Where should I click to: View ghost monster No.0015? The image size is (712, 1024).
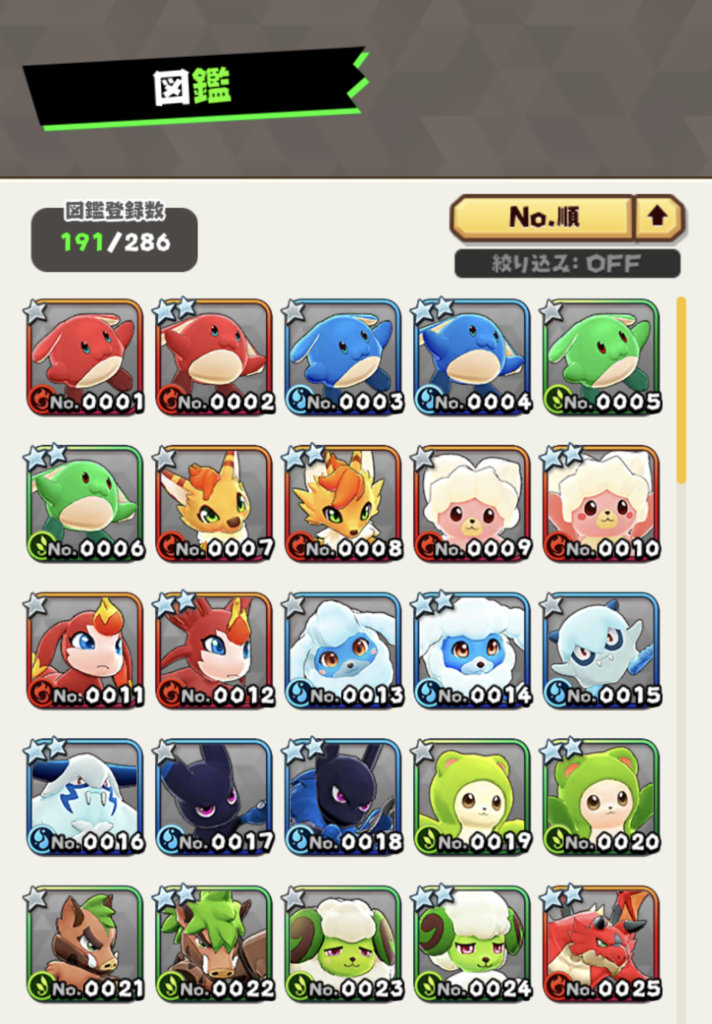tap(601, 650)
